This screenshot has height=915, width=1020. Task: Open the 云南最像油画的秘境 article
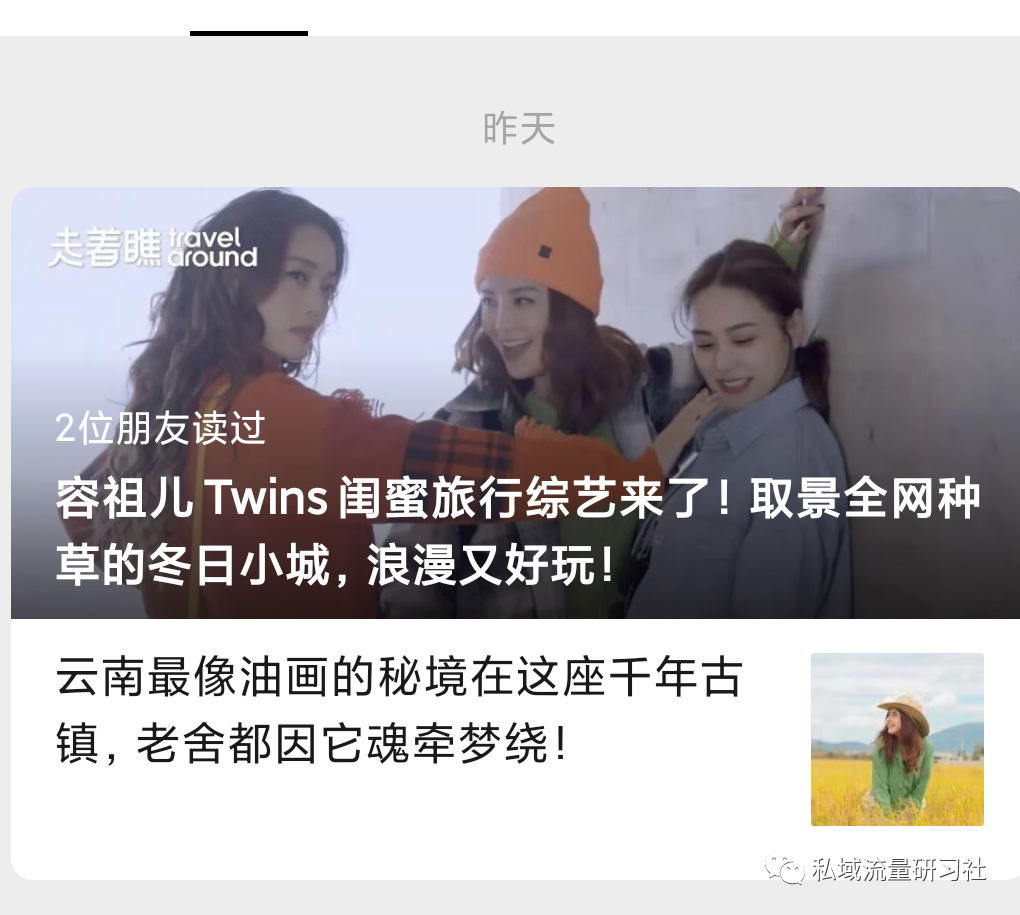click(400, 712)
